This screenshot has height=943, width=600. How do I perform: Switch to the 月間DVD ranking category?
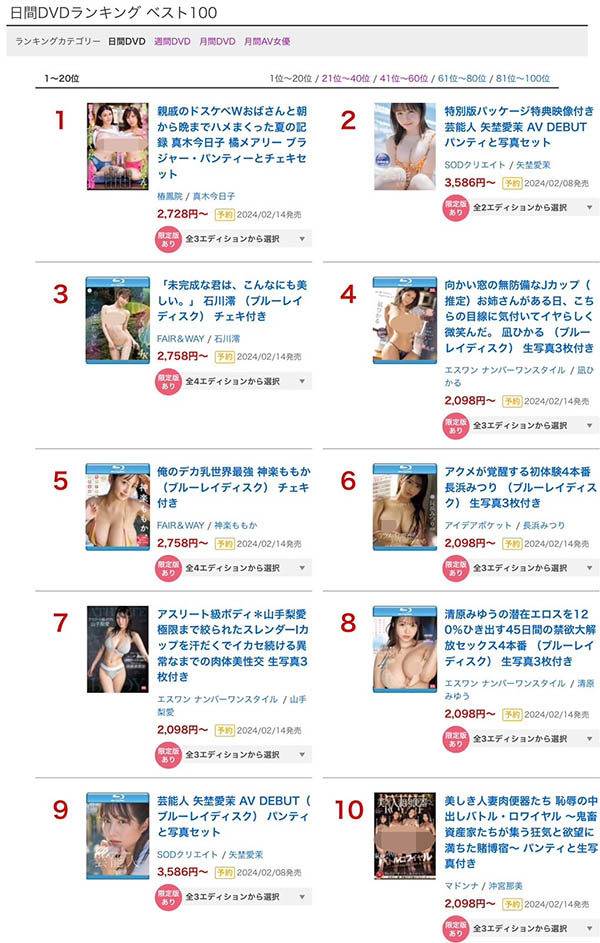tap(217, 41)
